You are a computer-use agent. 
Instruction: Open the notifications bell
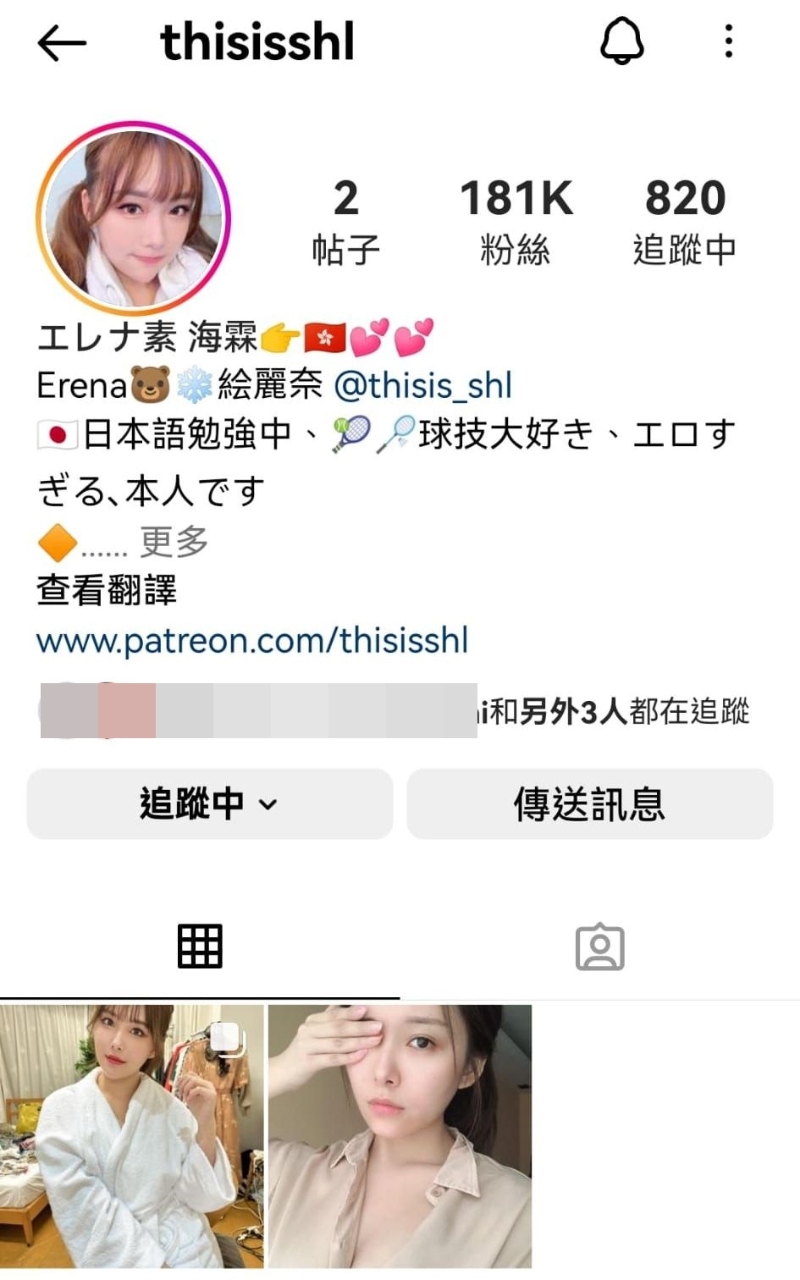tap(621, 43)
